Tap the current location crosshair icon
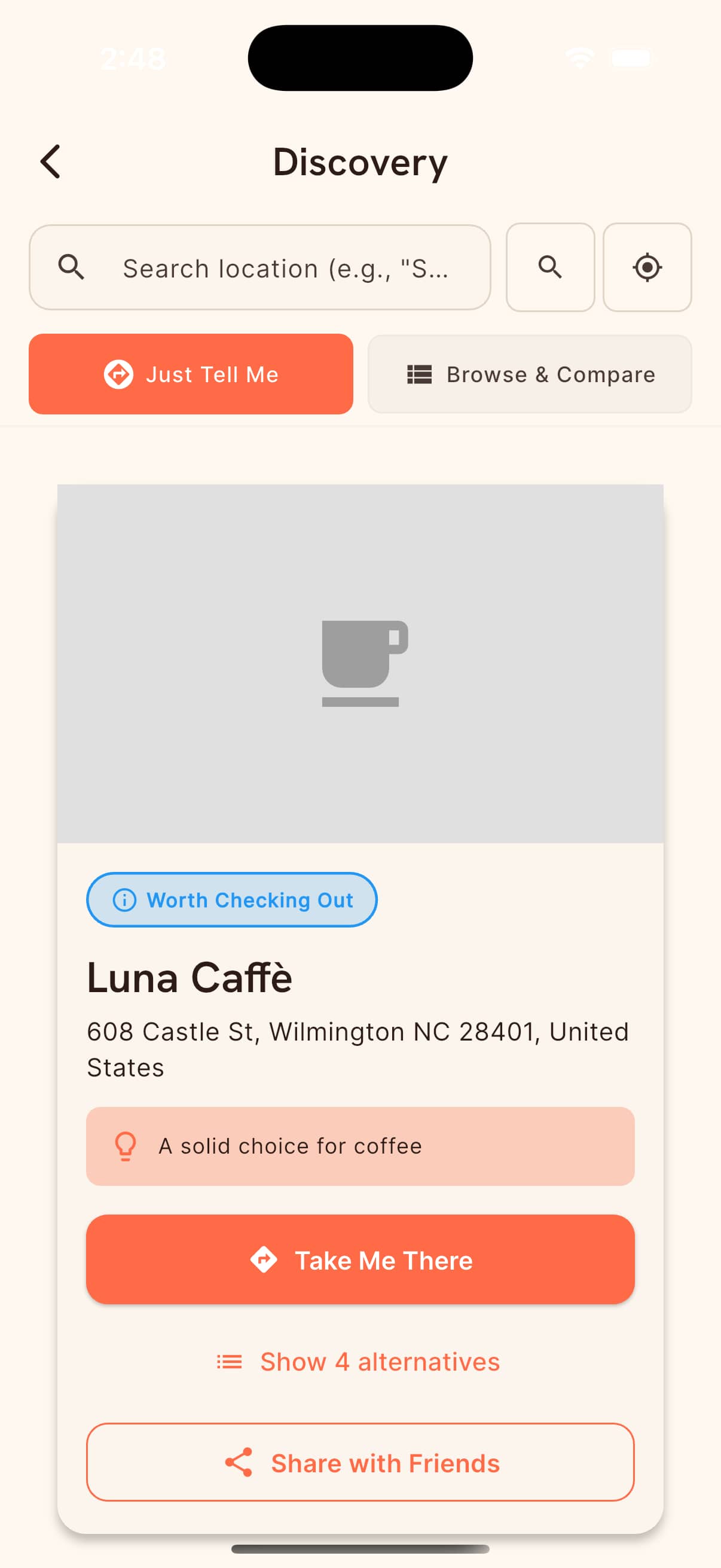 (x=647, y=268)
